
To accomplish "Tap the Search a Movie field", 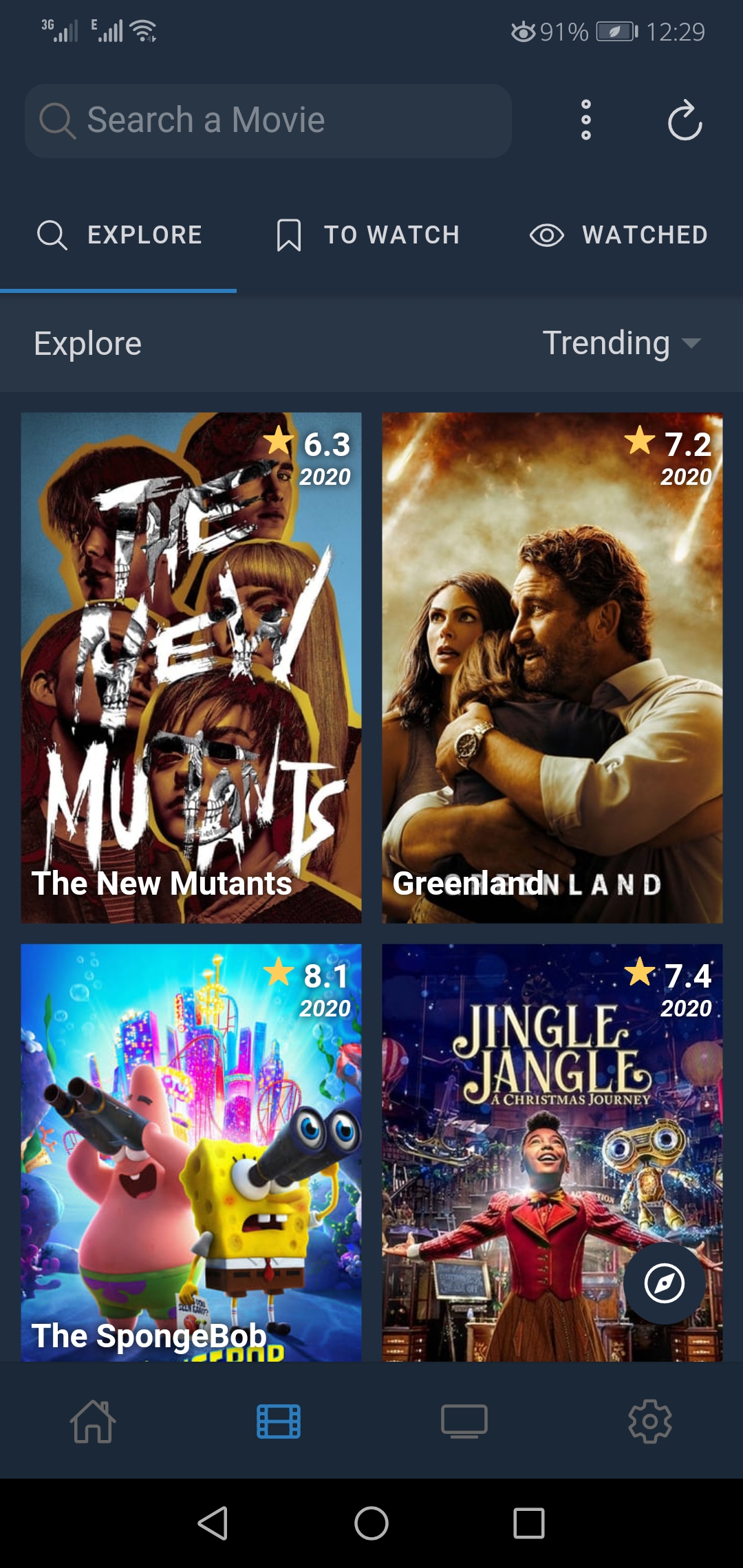I will pyautogui.click(x=268, y=121).
